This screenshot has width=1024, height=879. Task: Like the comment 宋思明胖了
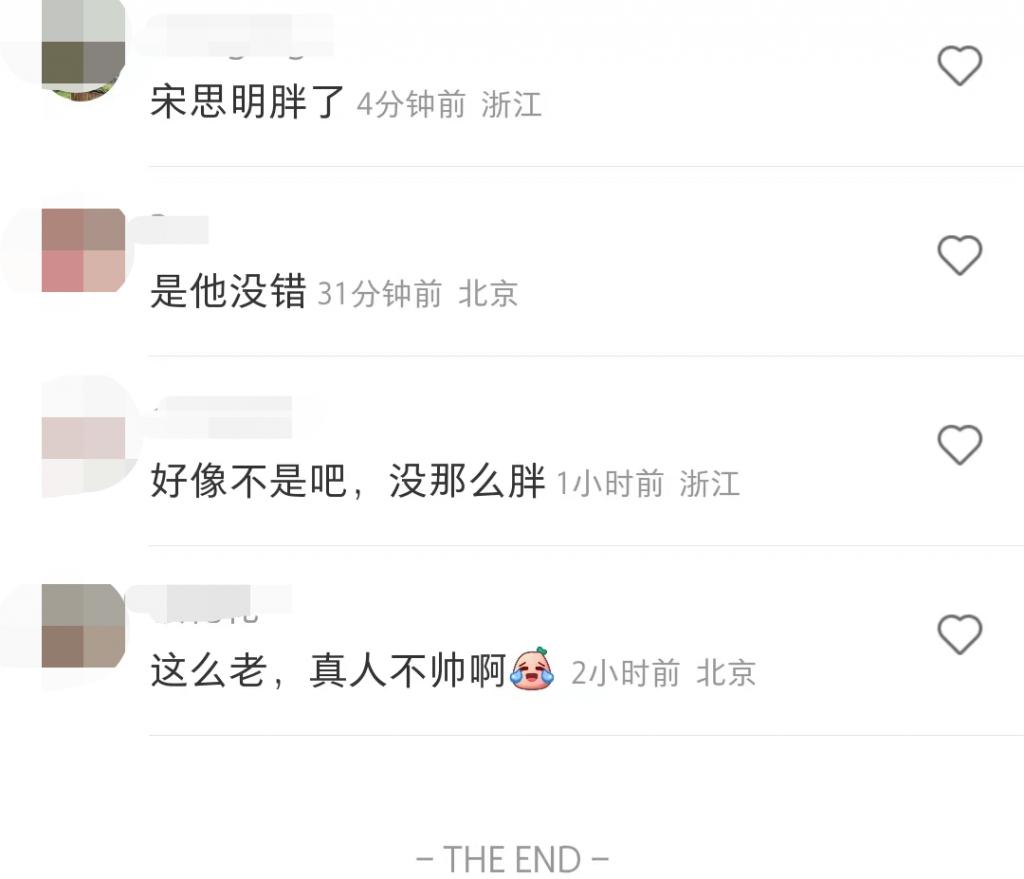pos(959,66)
